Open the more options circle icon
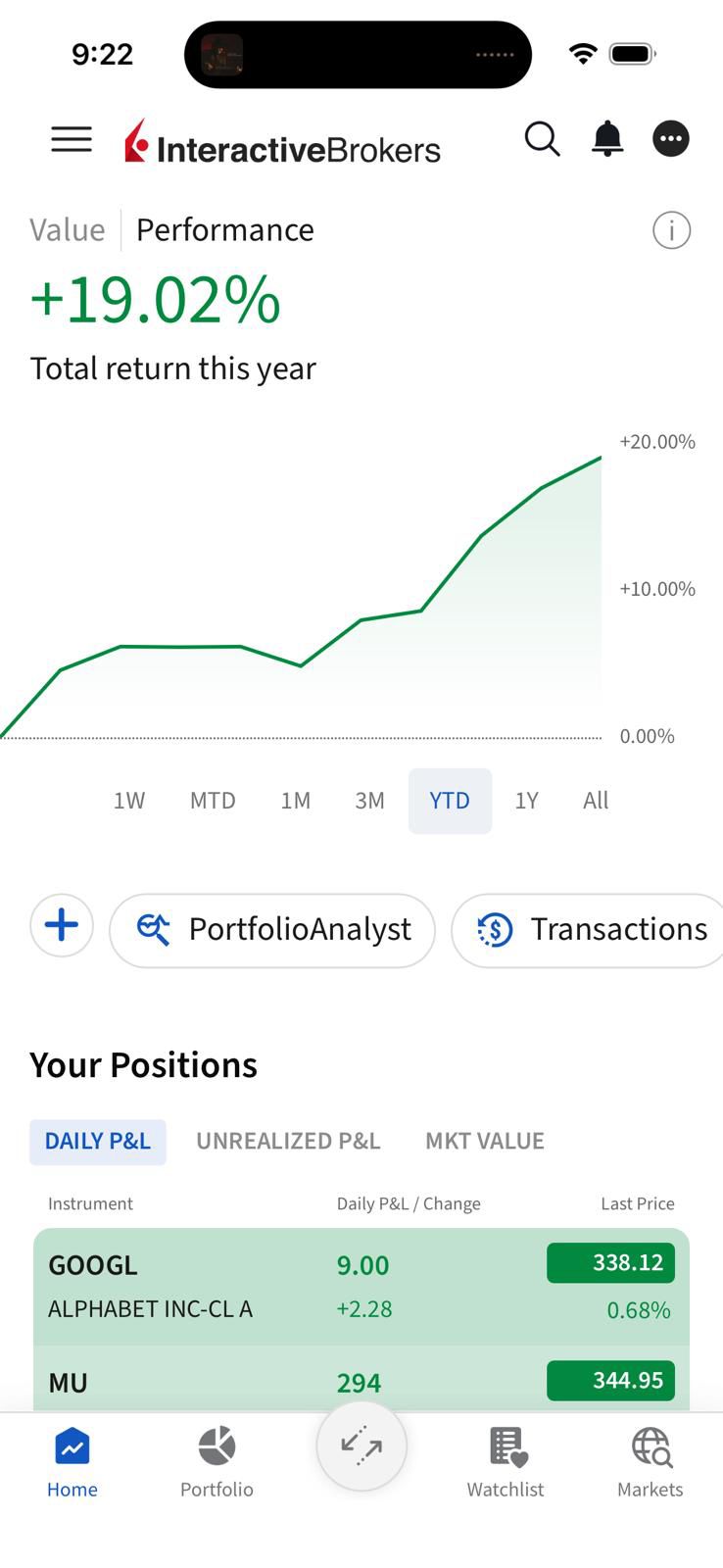Screen dimensions: 723x1568 tap(671, 139)
